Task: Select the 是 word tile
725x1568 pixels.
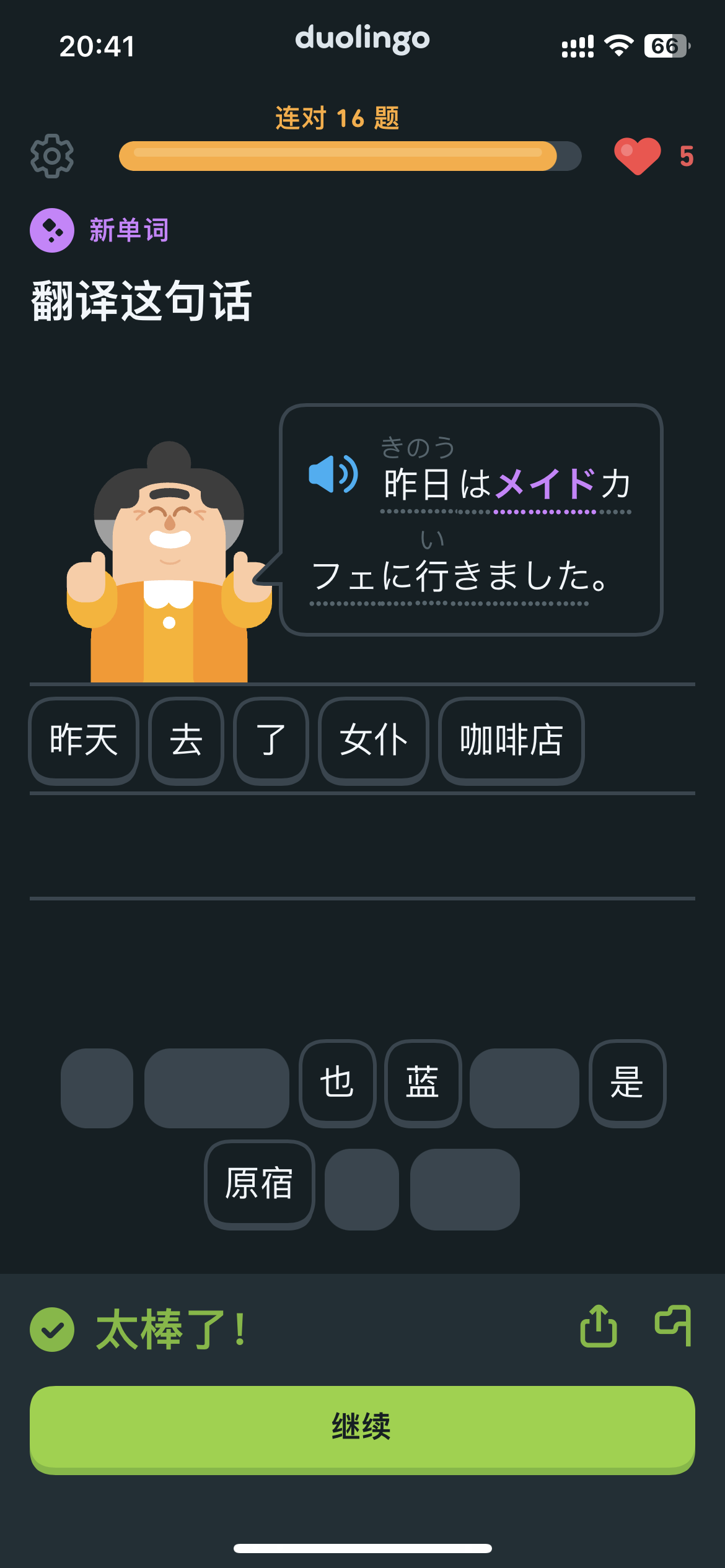Action: pos(627,1083)
